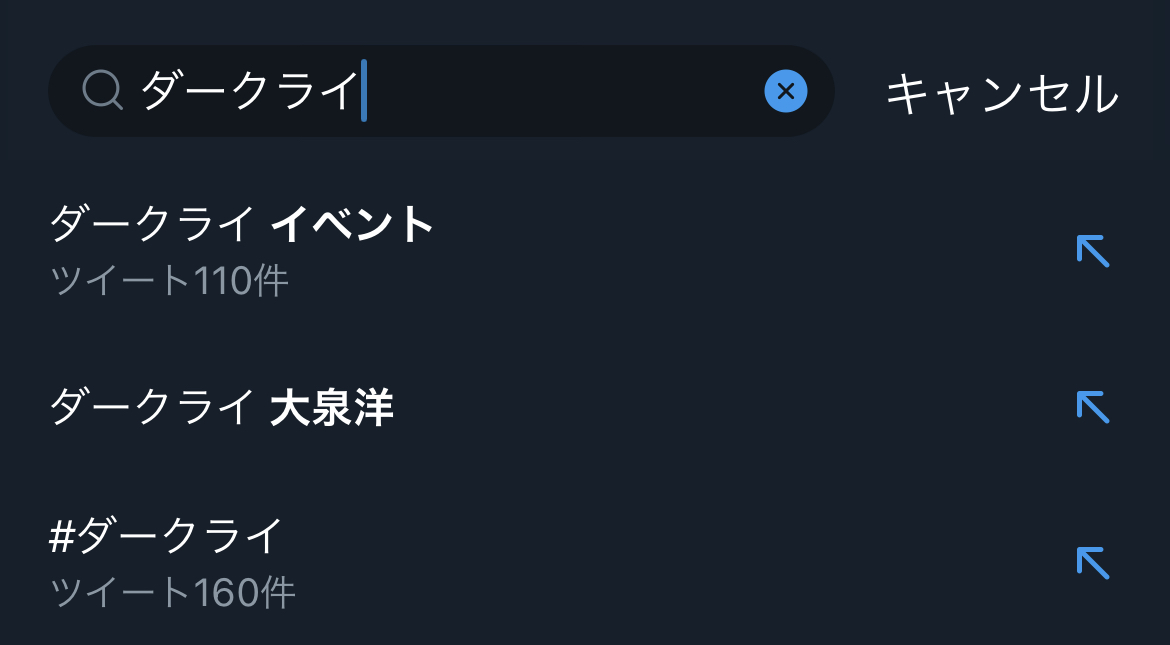Clear the search text with the X button
Screen dimensions: 1170x645
(x=786, y=91)
